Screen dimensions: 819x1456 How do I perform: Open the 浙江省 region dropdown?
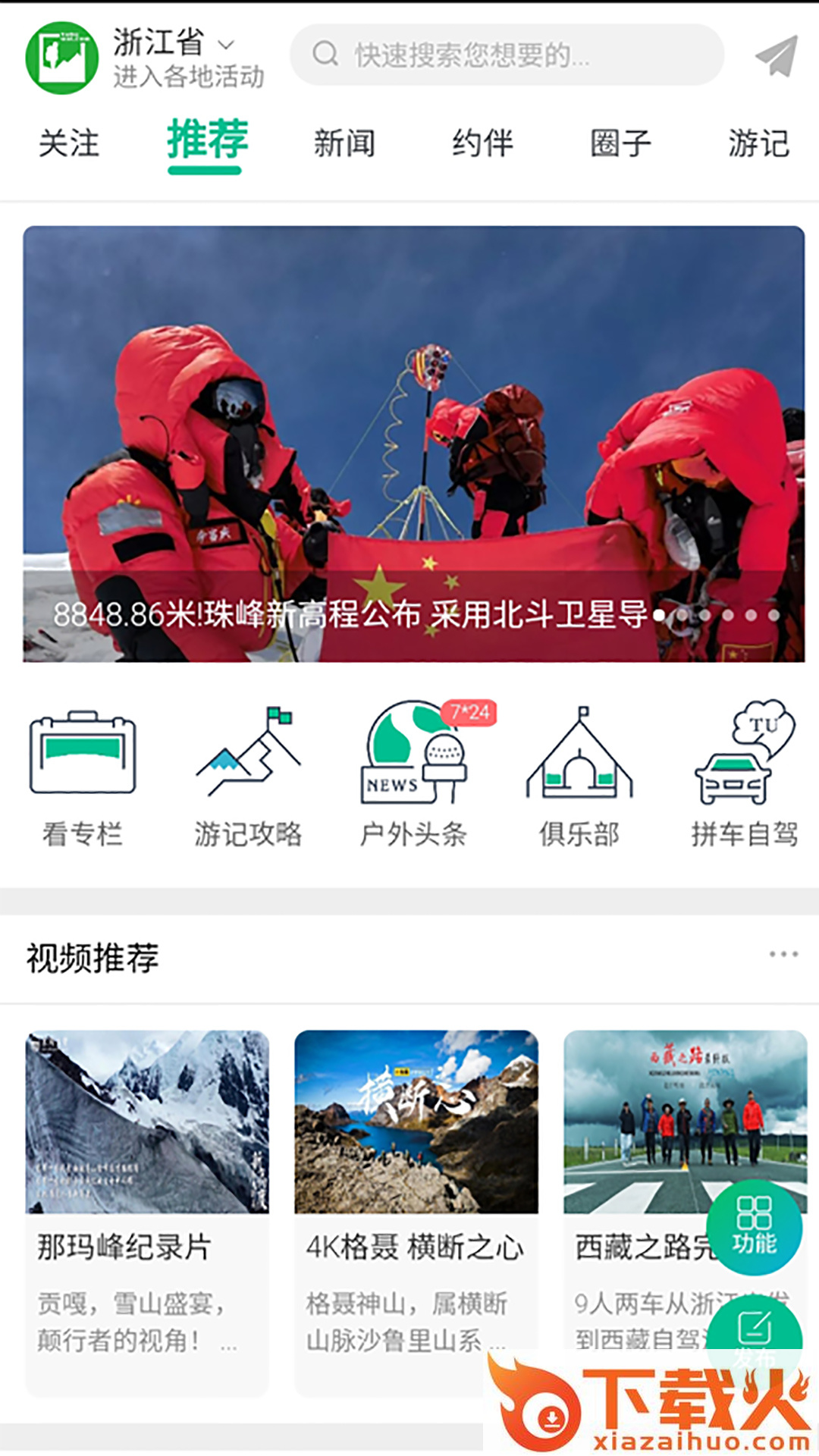174,44
